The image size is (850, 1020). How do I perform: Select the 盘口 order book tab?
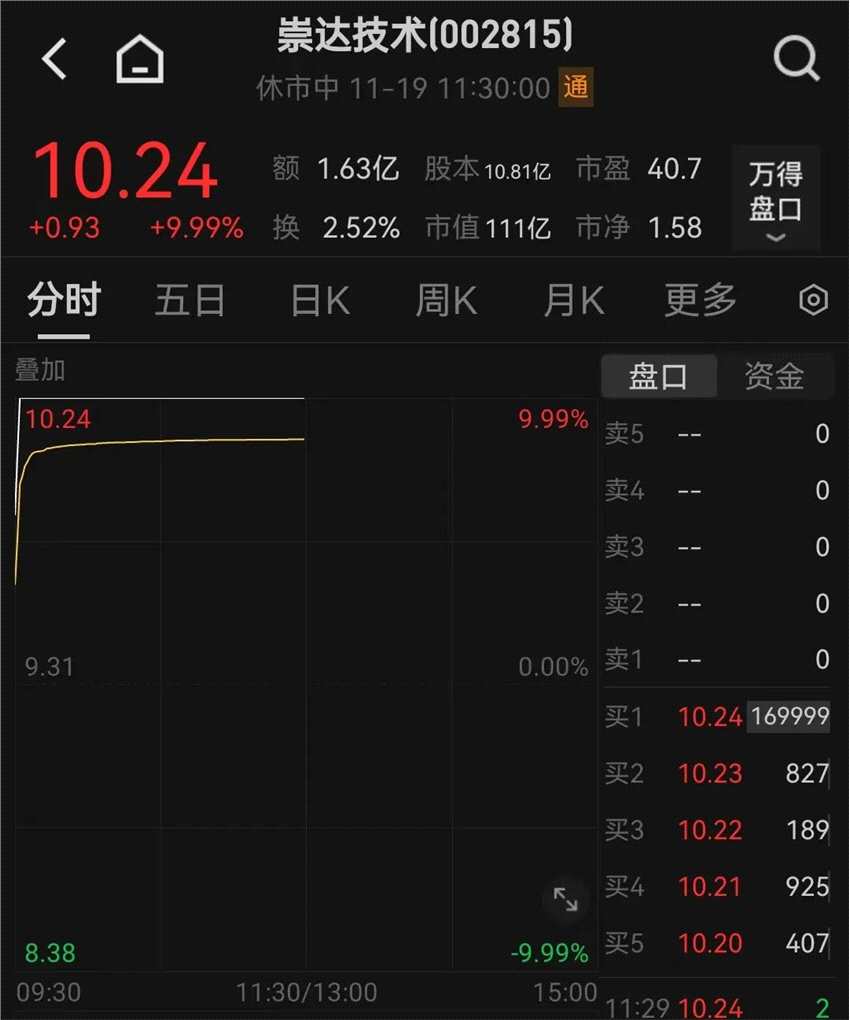pos(658,377)
